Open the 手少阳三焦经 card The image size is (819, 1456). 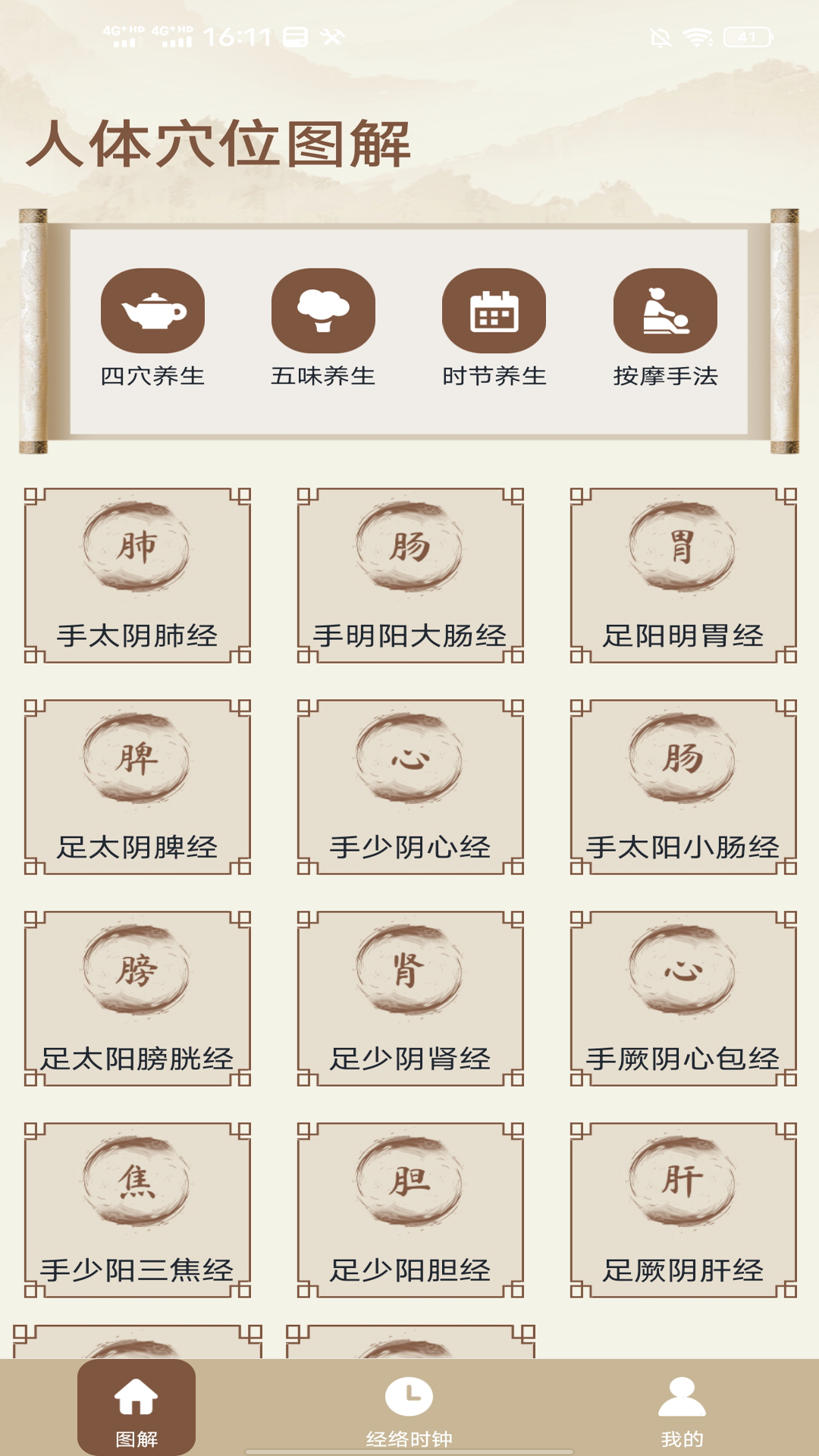point(137,1210)
